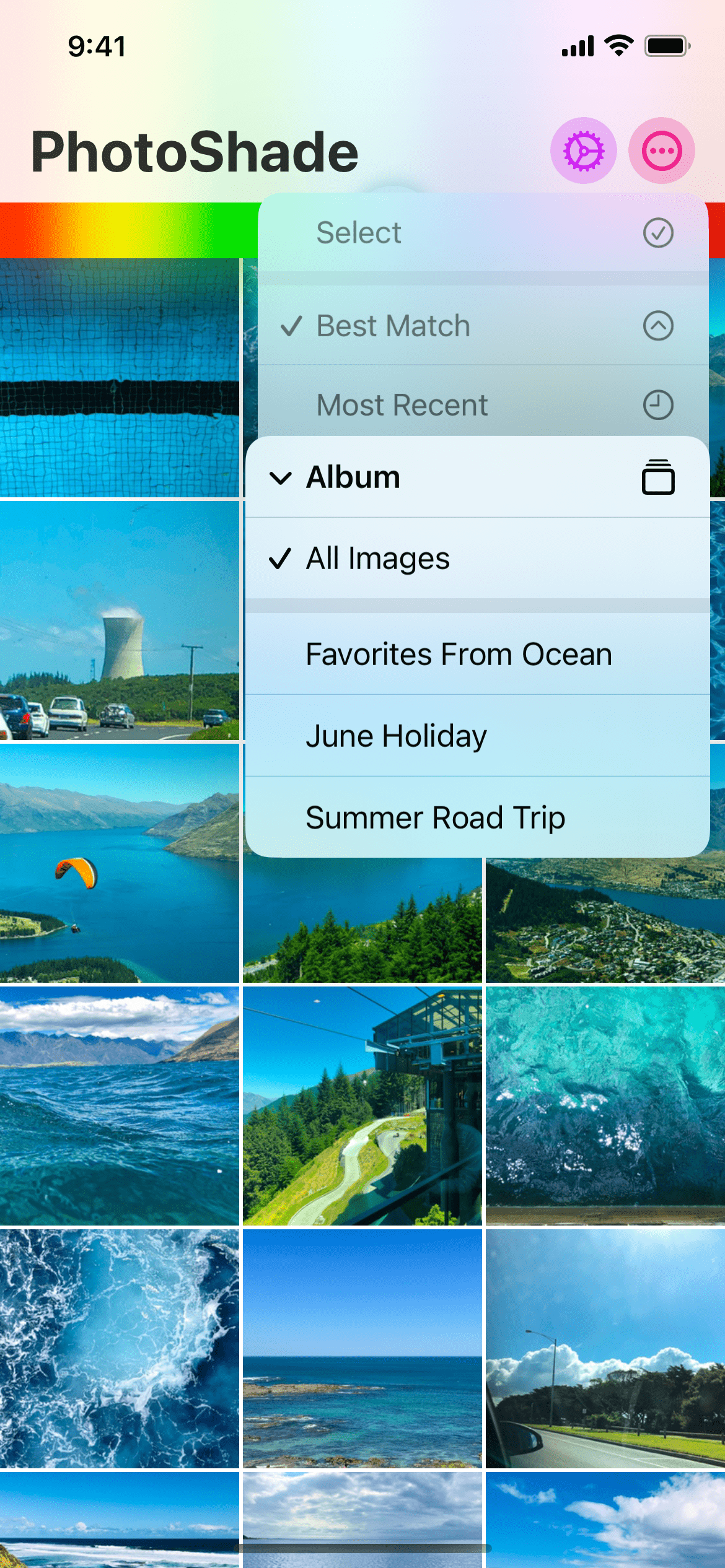The height and width of the screenshot is (1568, 725).
Task: Switch to the June Holiday album
Action: 476,736
